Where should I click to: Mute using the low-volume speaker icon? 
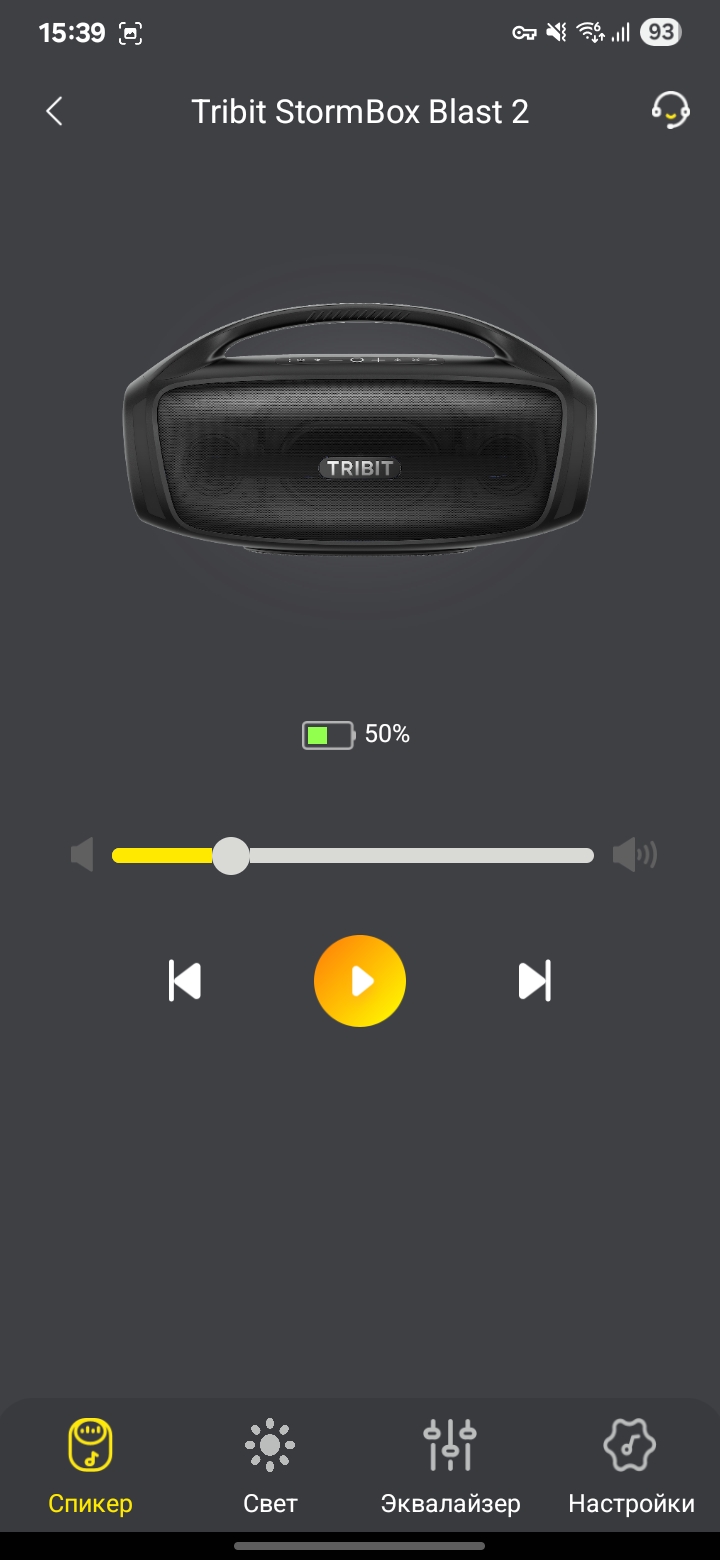point(82,855)
